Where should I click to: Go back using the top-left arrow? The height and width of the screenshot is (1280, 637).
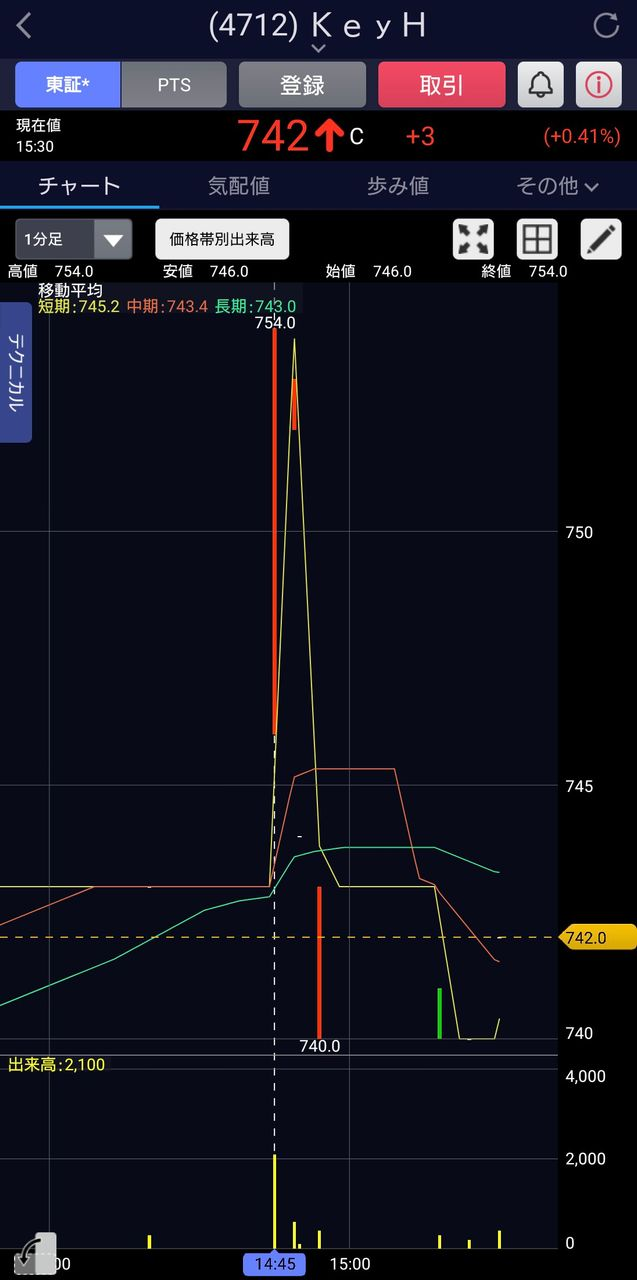point(24,26)
